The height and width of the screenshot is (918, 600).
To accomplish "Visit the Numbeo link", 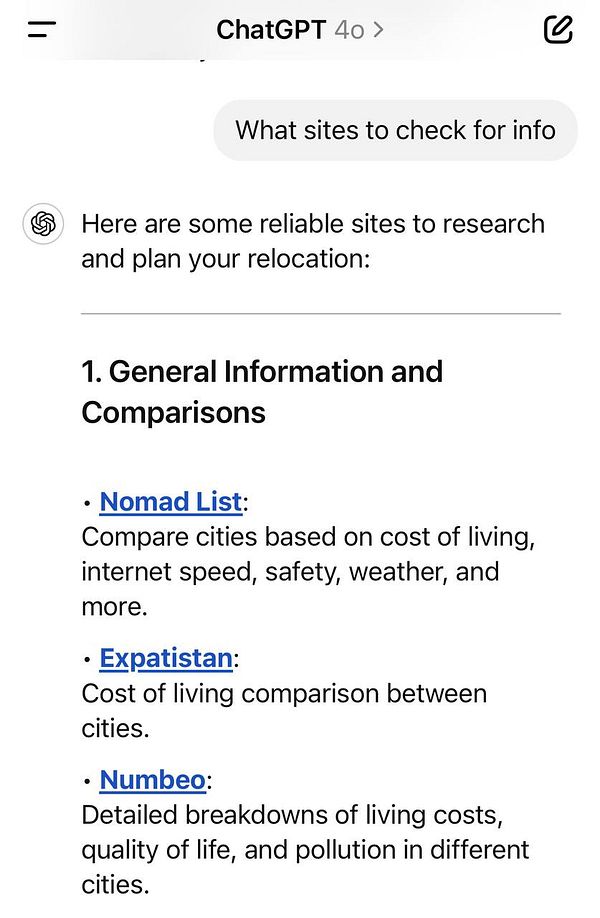I will pos(152,779).
